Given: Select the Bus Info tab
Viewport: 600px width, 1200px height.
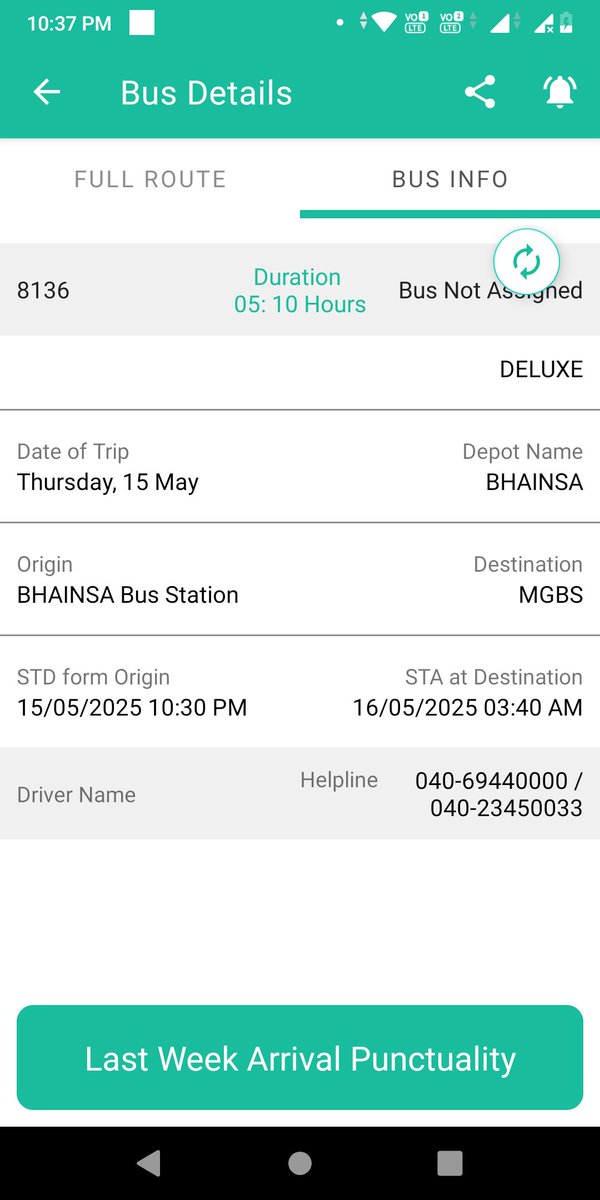Looking at the screenshot, I should 450,180.
